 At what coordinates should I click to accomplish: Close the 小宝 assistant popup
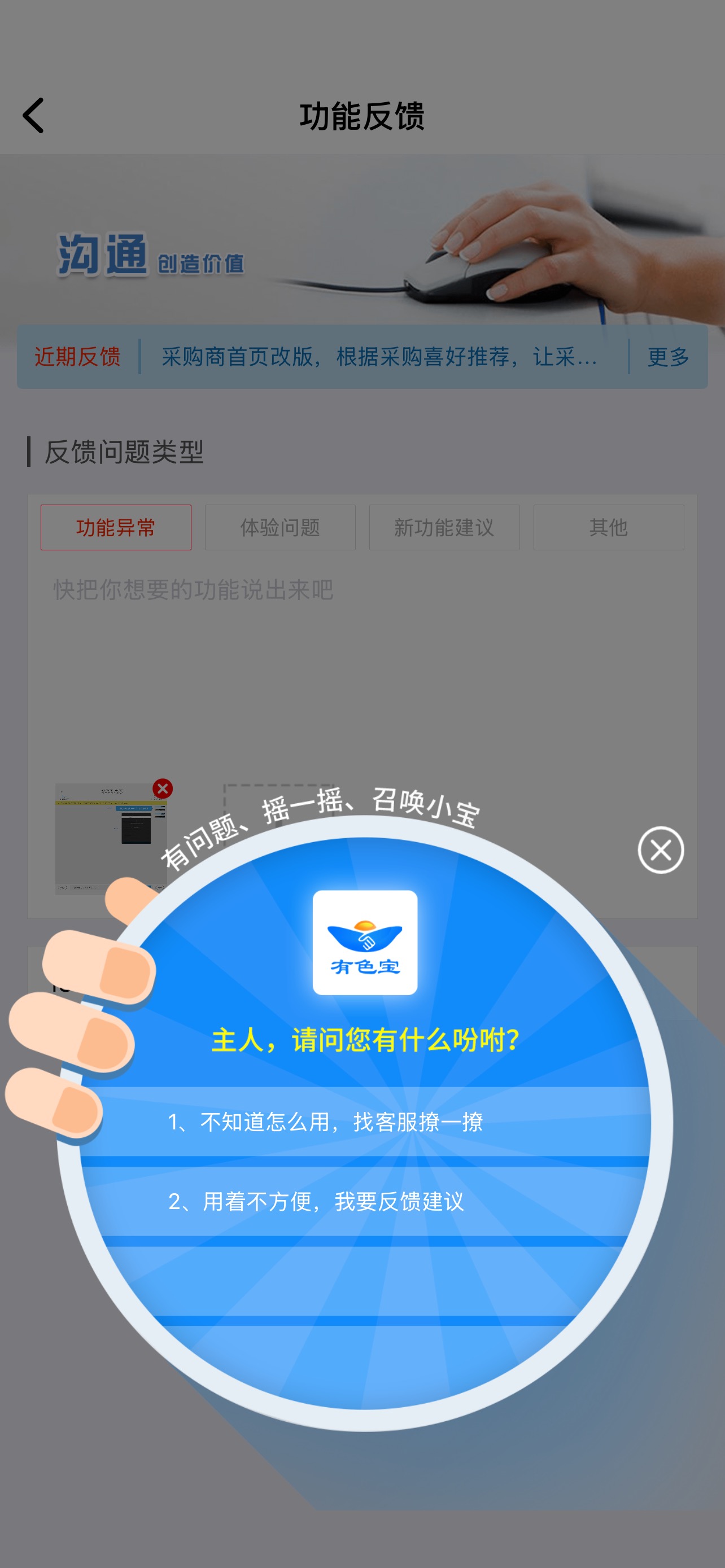point(661,849)
